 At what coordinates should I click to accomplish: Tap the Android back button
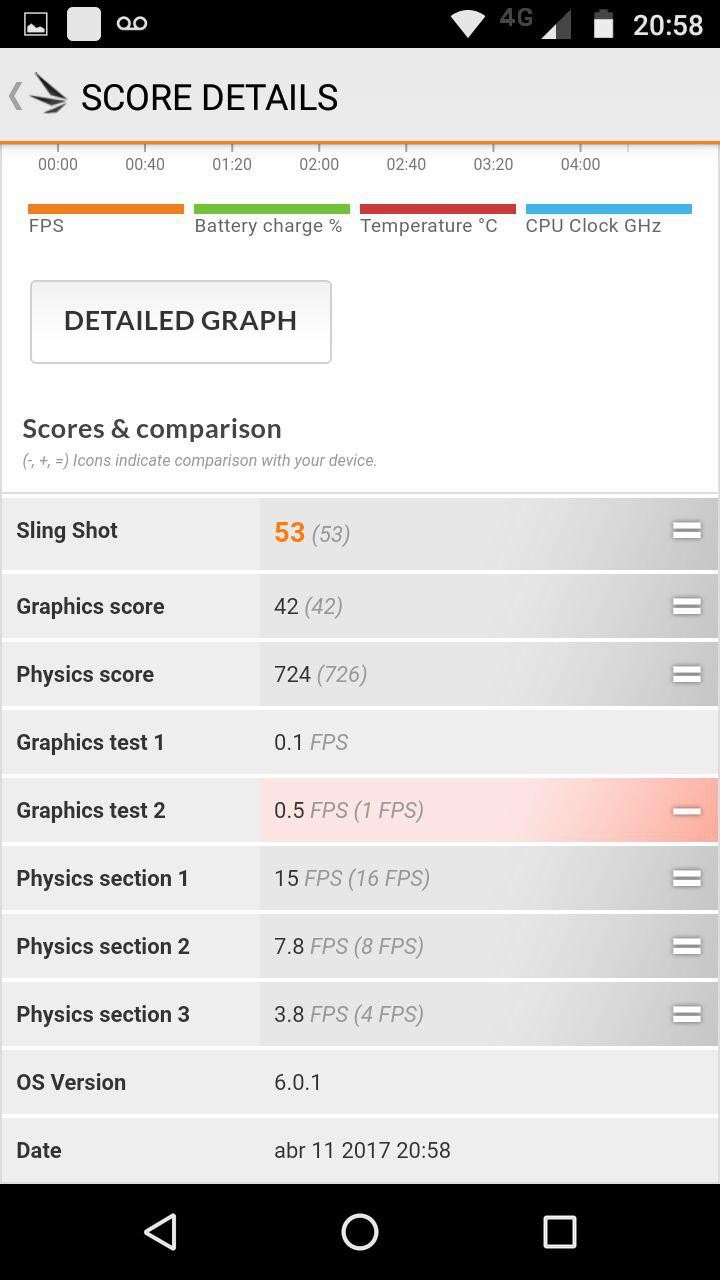(160, 1232)
